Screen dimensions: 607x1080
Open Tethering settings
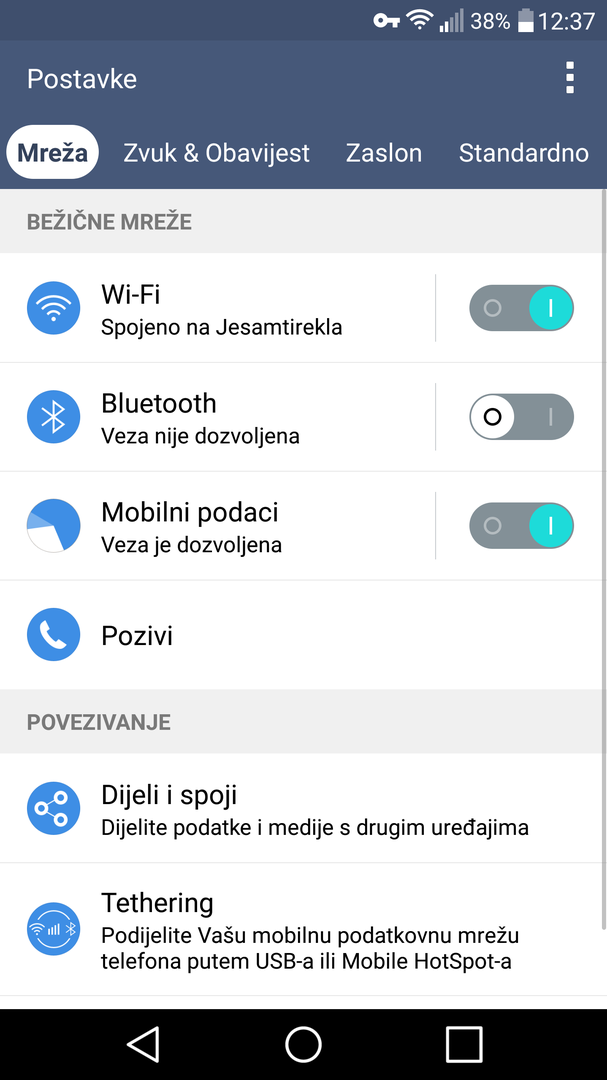pyautogui.click(x=300, y=930)
